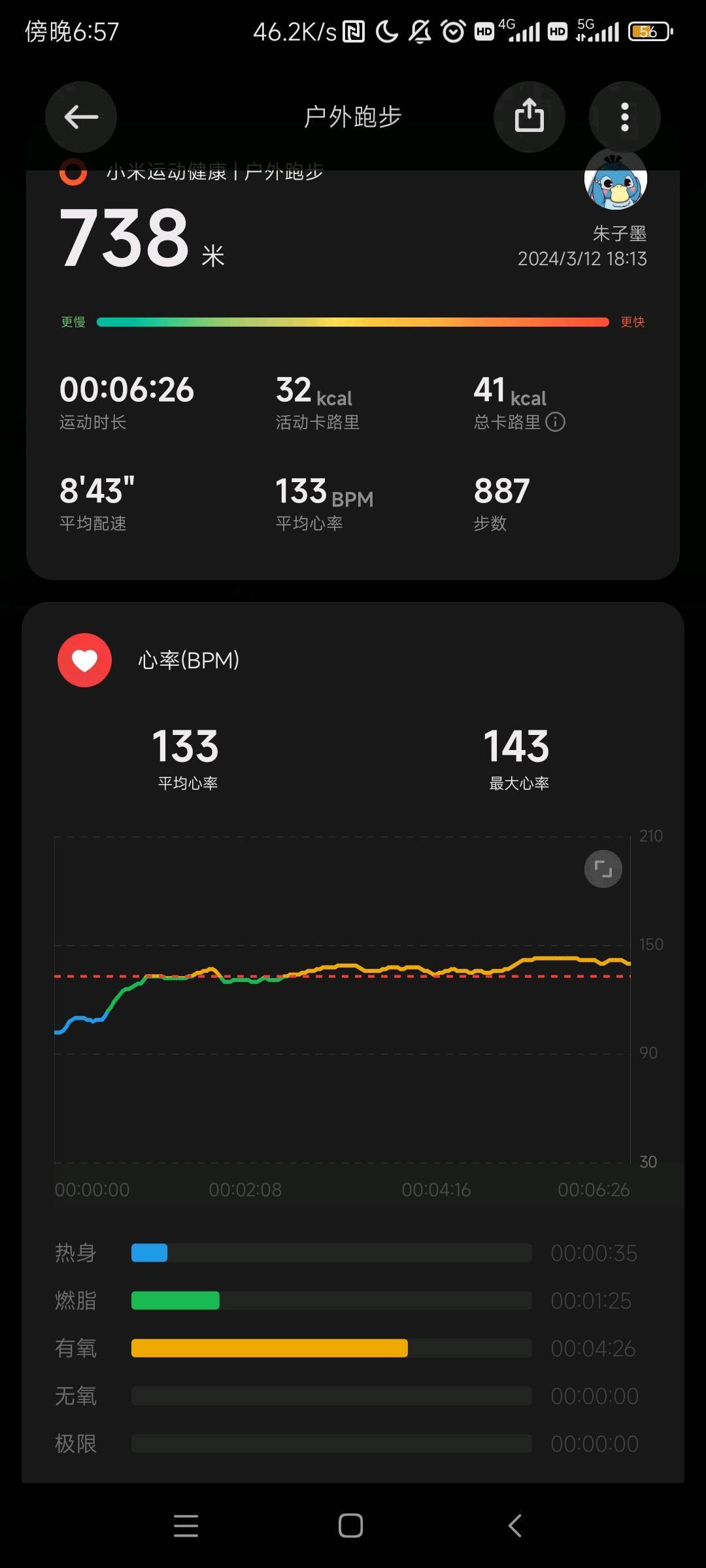Screen dimensions: 706x1568
Task: Tap the system back button
Action: (515, 1526)
